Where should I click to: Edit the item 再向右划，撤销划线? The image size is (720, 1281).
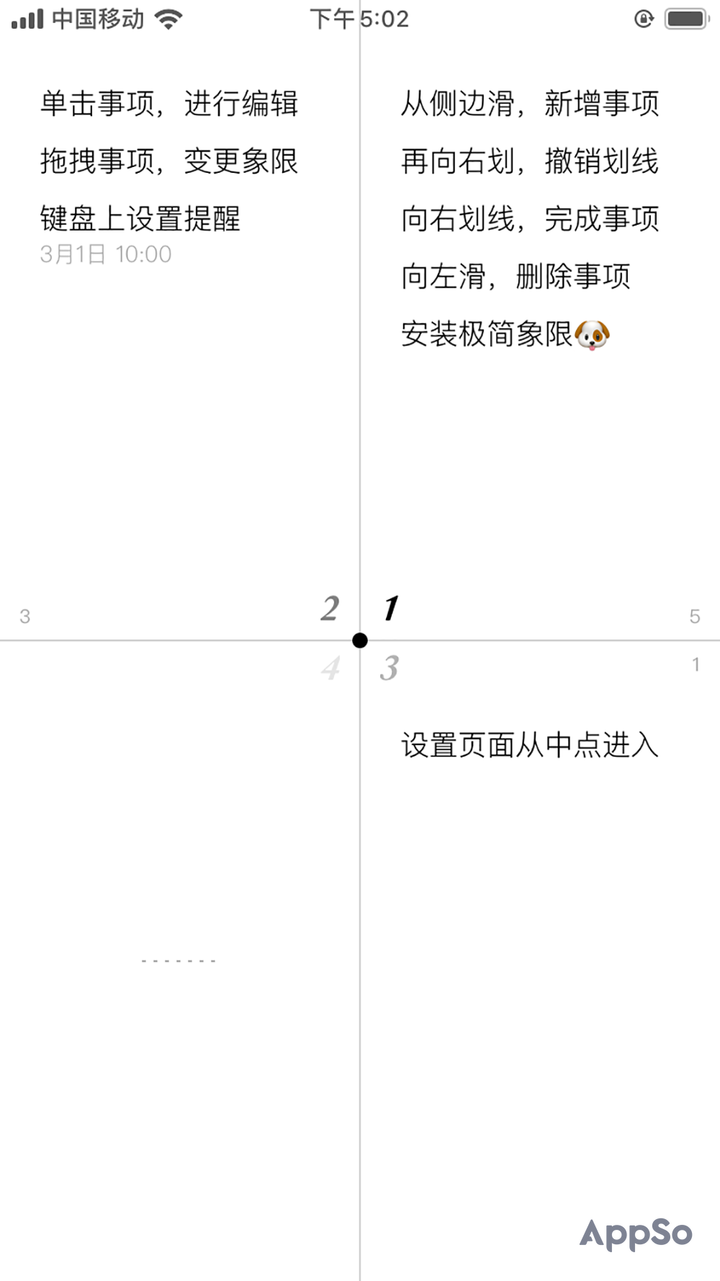coord(530,161)
